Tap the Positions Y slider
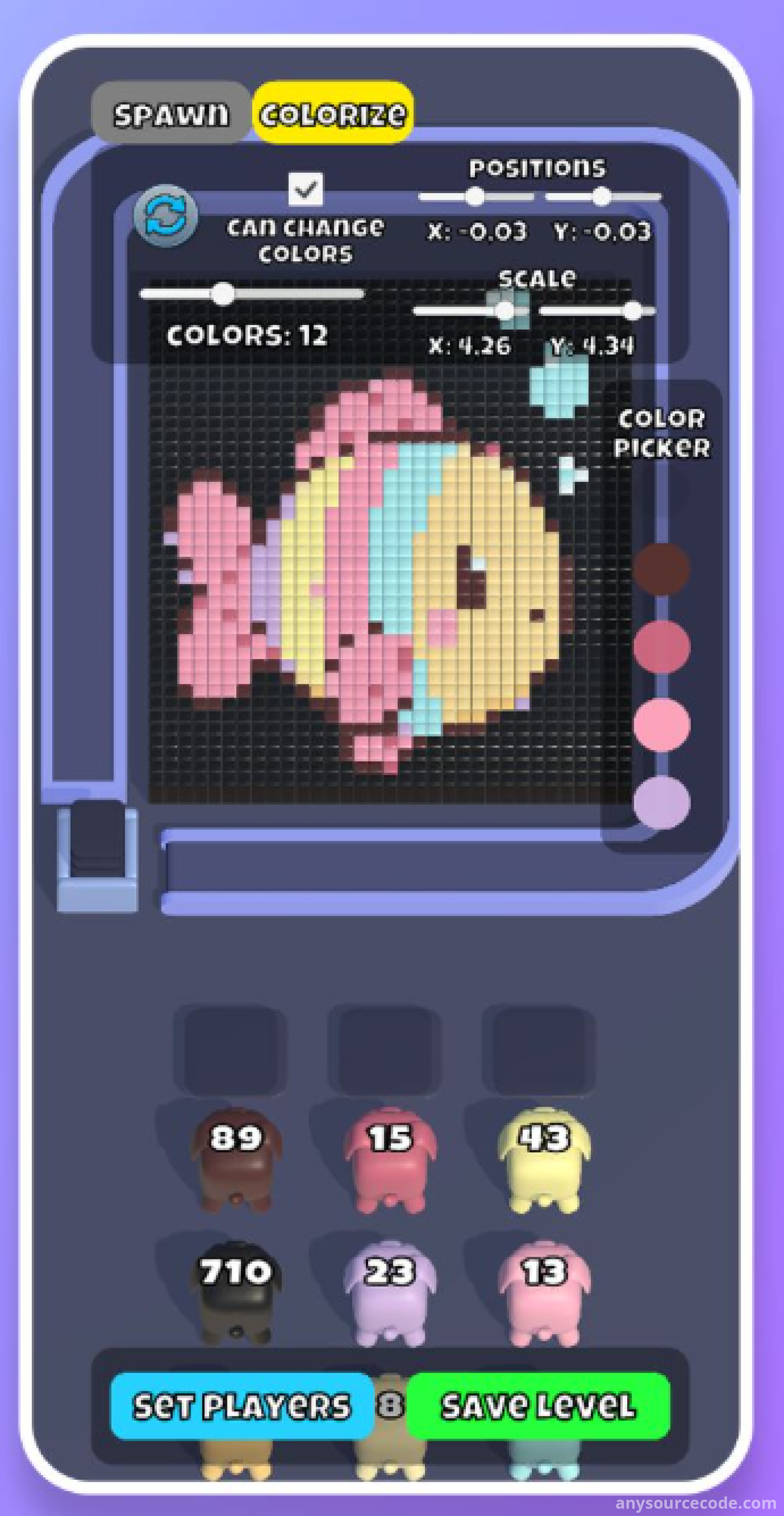This screenshot has width=784, height=1516. tap(601, 197)
